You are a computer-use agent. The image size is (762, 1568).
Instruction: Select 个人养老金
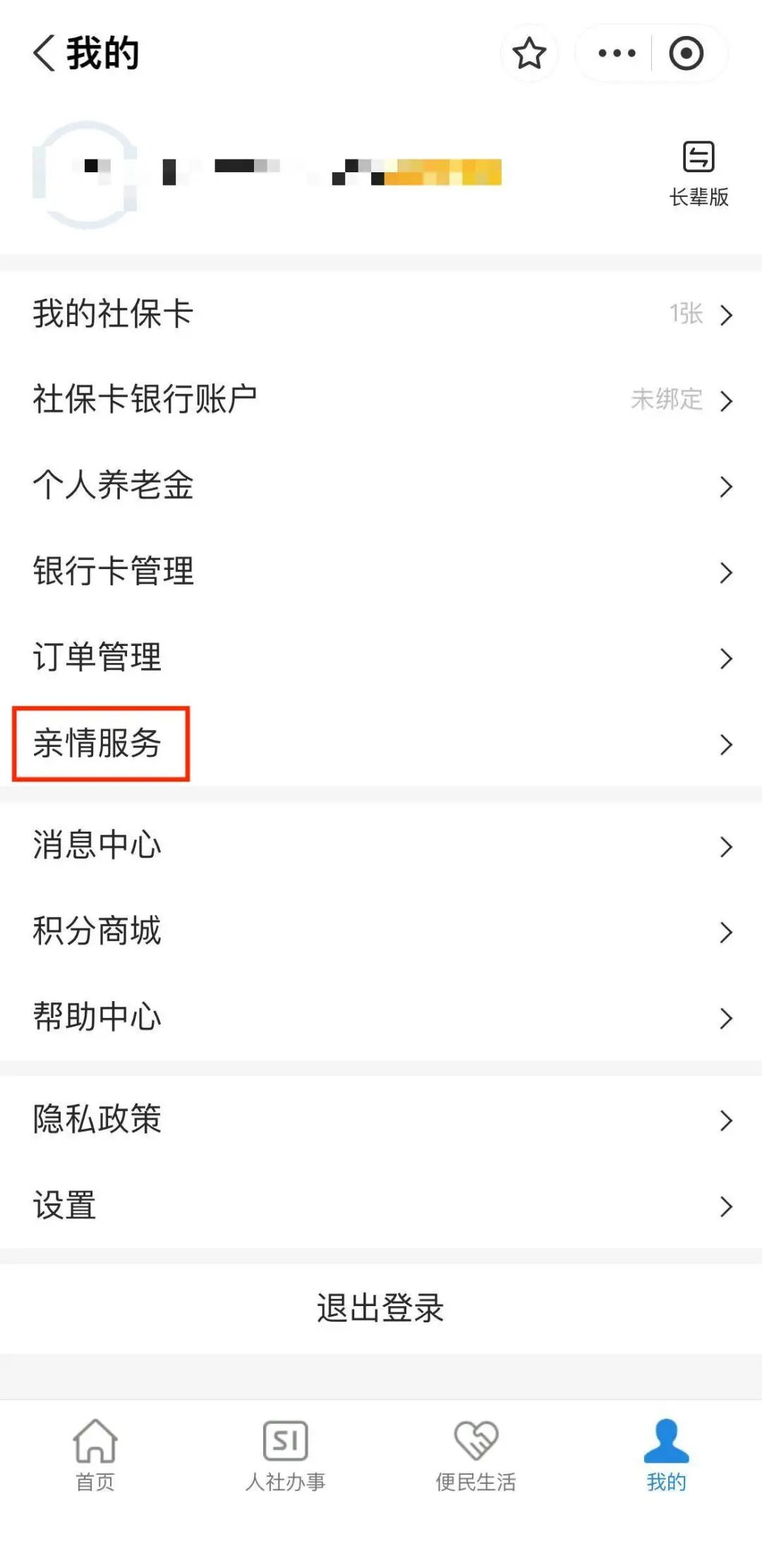pyautogui.click(x=381, y=486)
